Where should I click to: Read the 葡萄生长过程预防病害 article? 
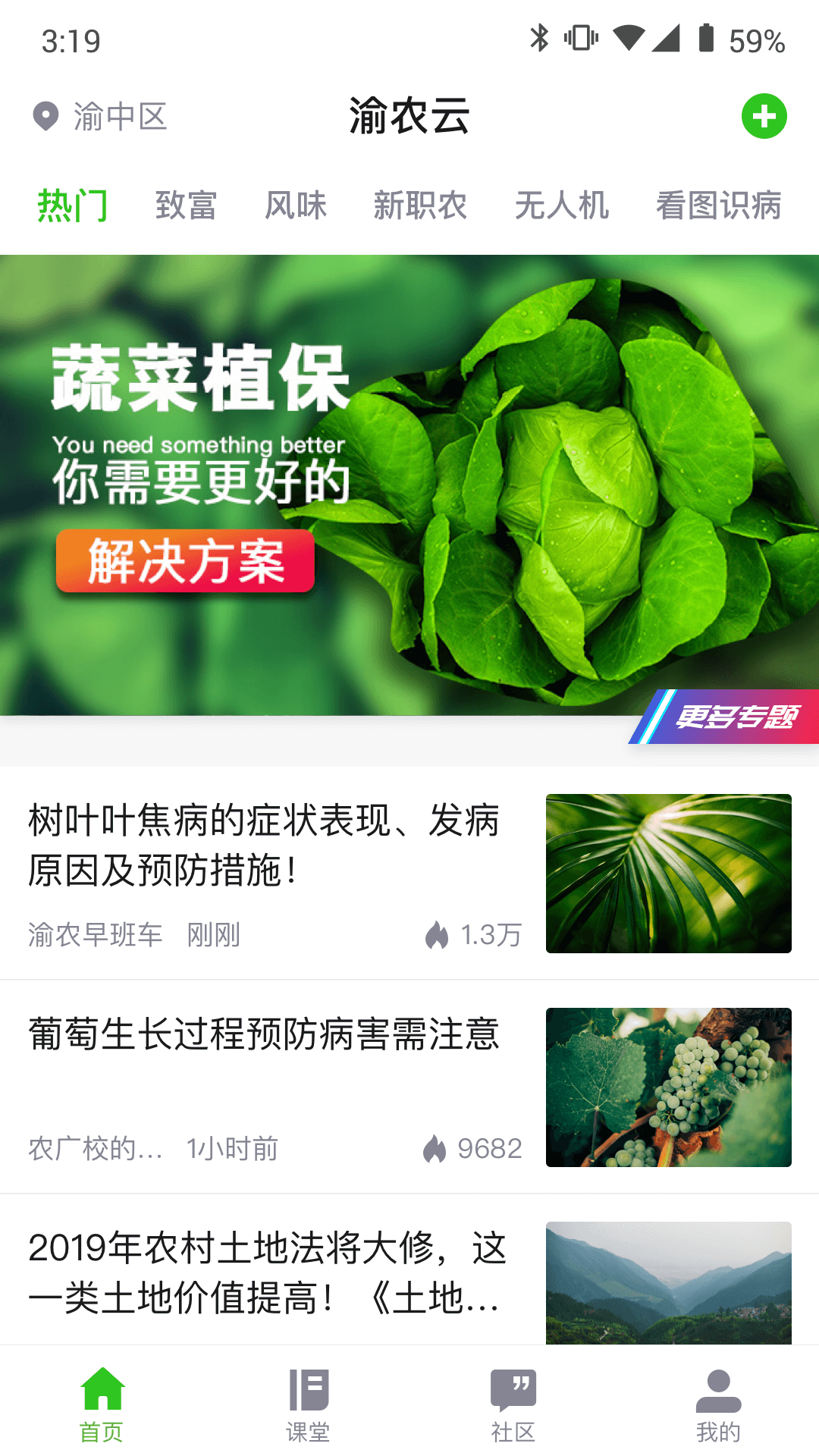point(265,1034)
